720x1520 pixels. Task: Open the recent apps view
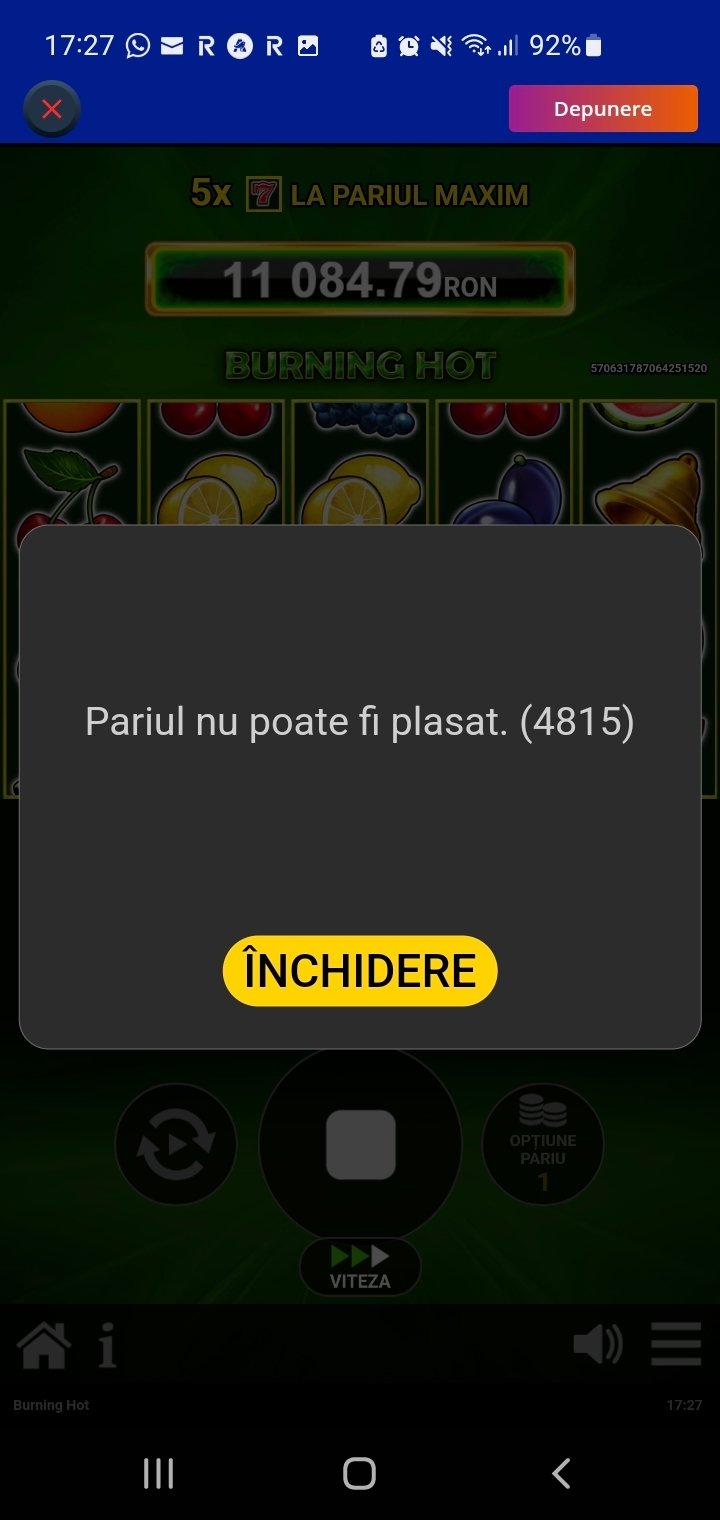(x=158, y=1473)
